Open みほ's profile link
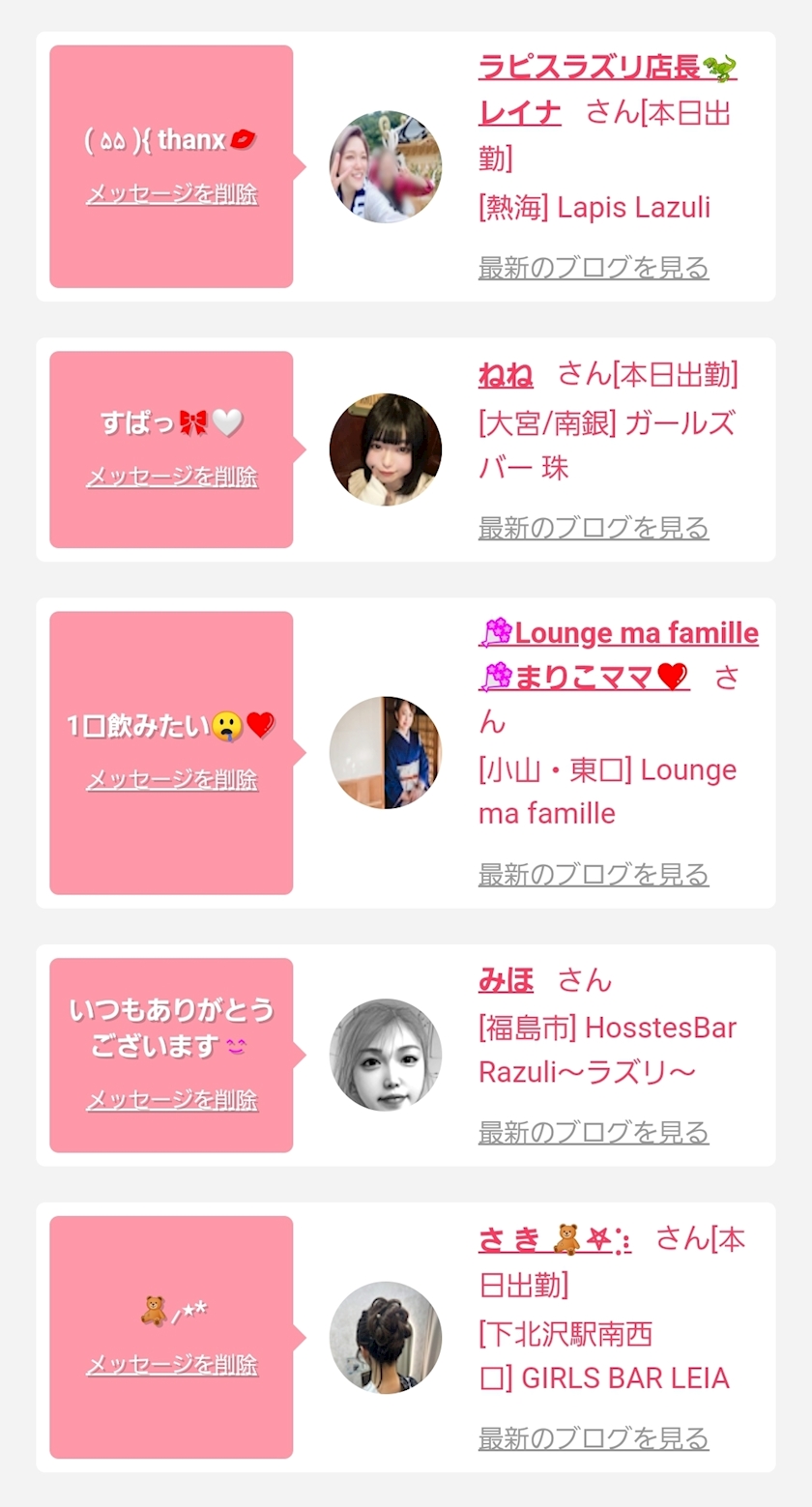 506,981
